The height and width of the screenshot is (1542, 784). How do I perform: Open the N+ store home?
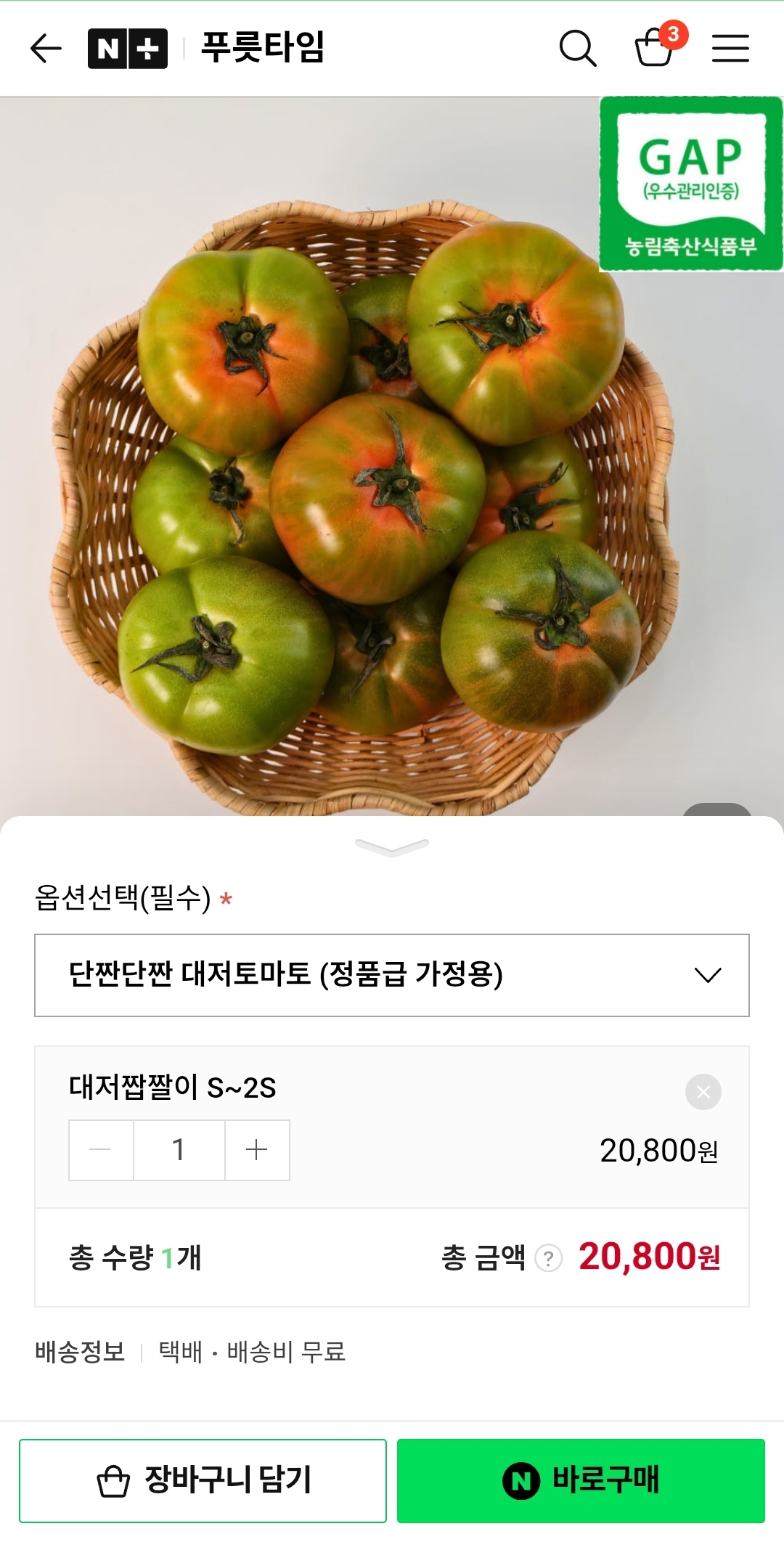128,49
